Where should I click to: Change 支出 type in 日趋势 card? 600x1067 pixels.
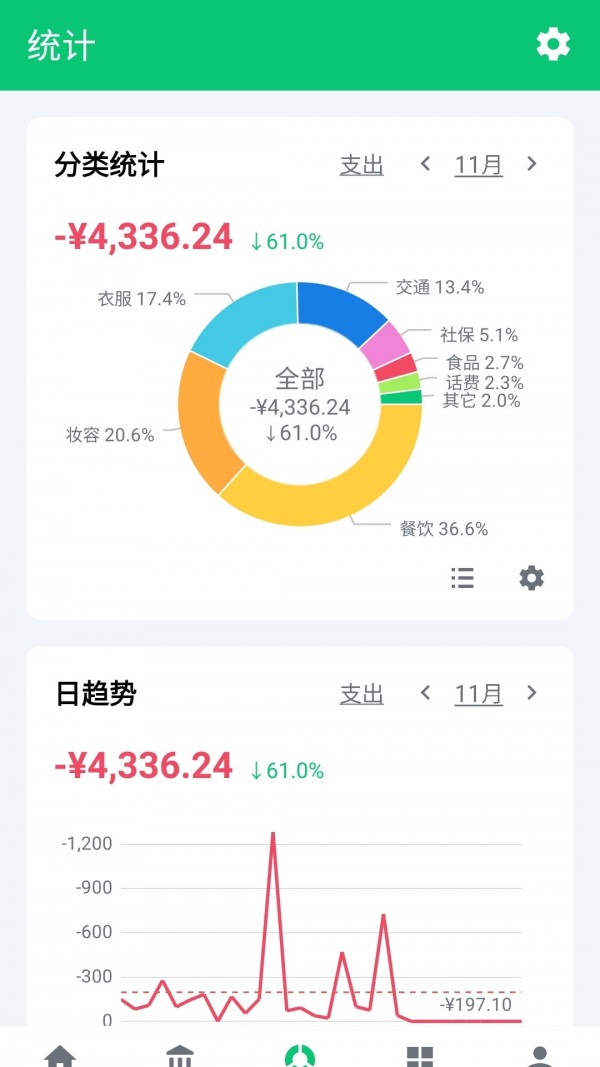pos(361,694)
